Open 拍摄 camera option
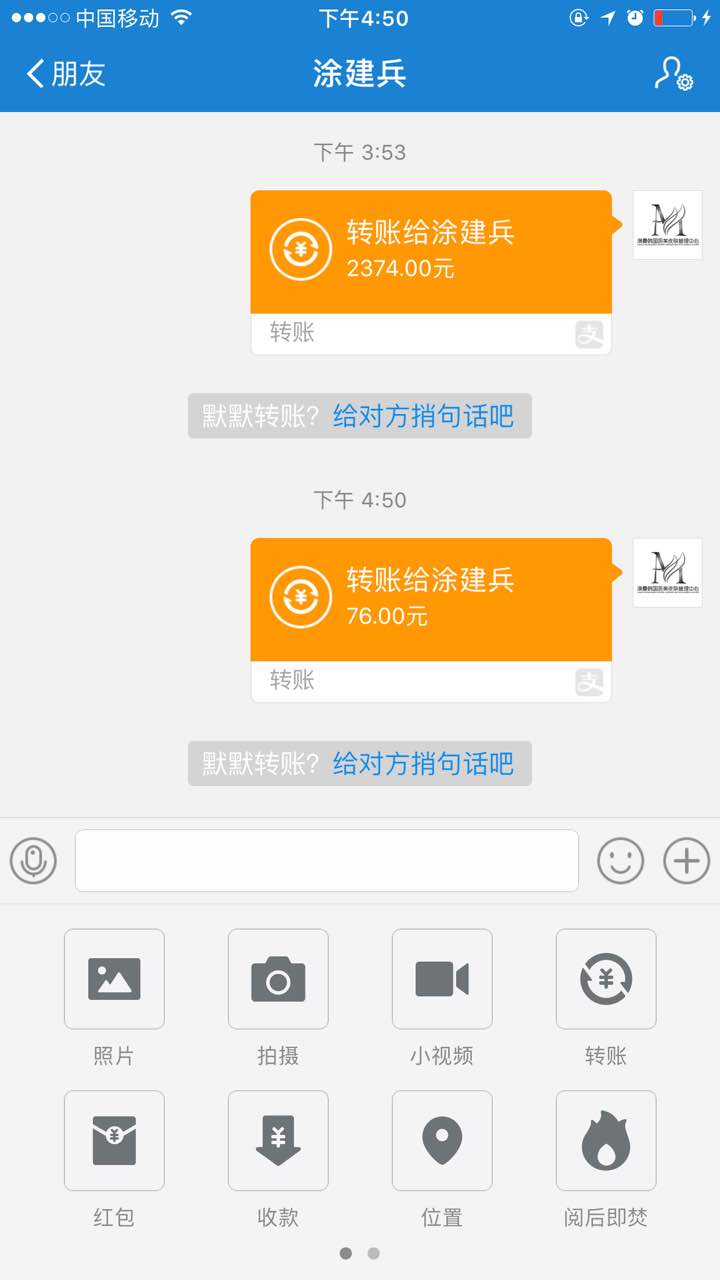This screenshot has width=720, height=1280. [278, 979]
